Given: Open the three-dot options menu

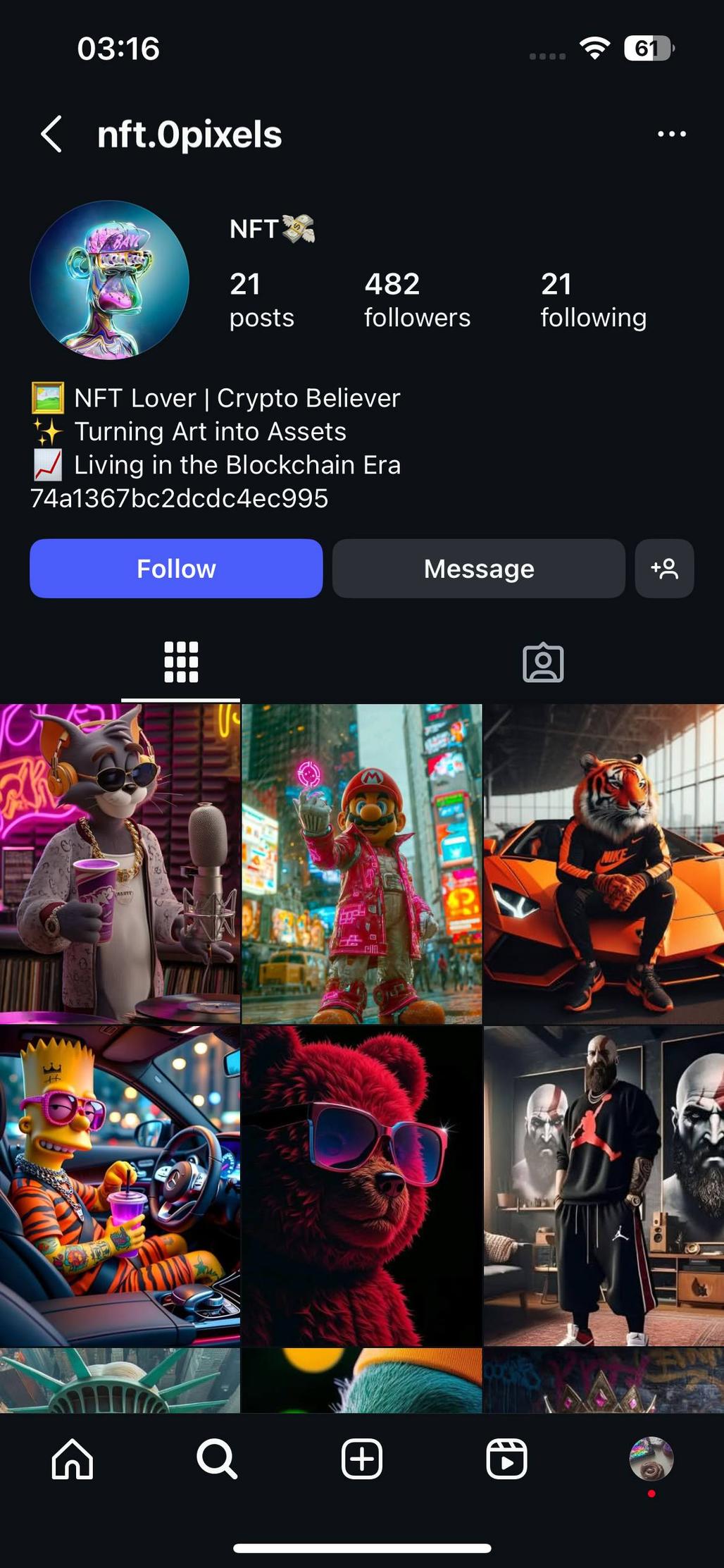Looking at the screenshot, I should tap(671, 134).
